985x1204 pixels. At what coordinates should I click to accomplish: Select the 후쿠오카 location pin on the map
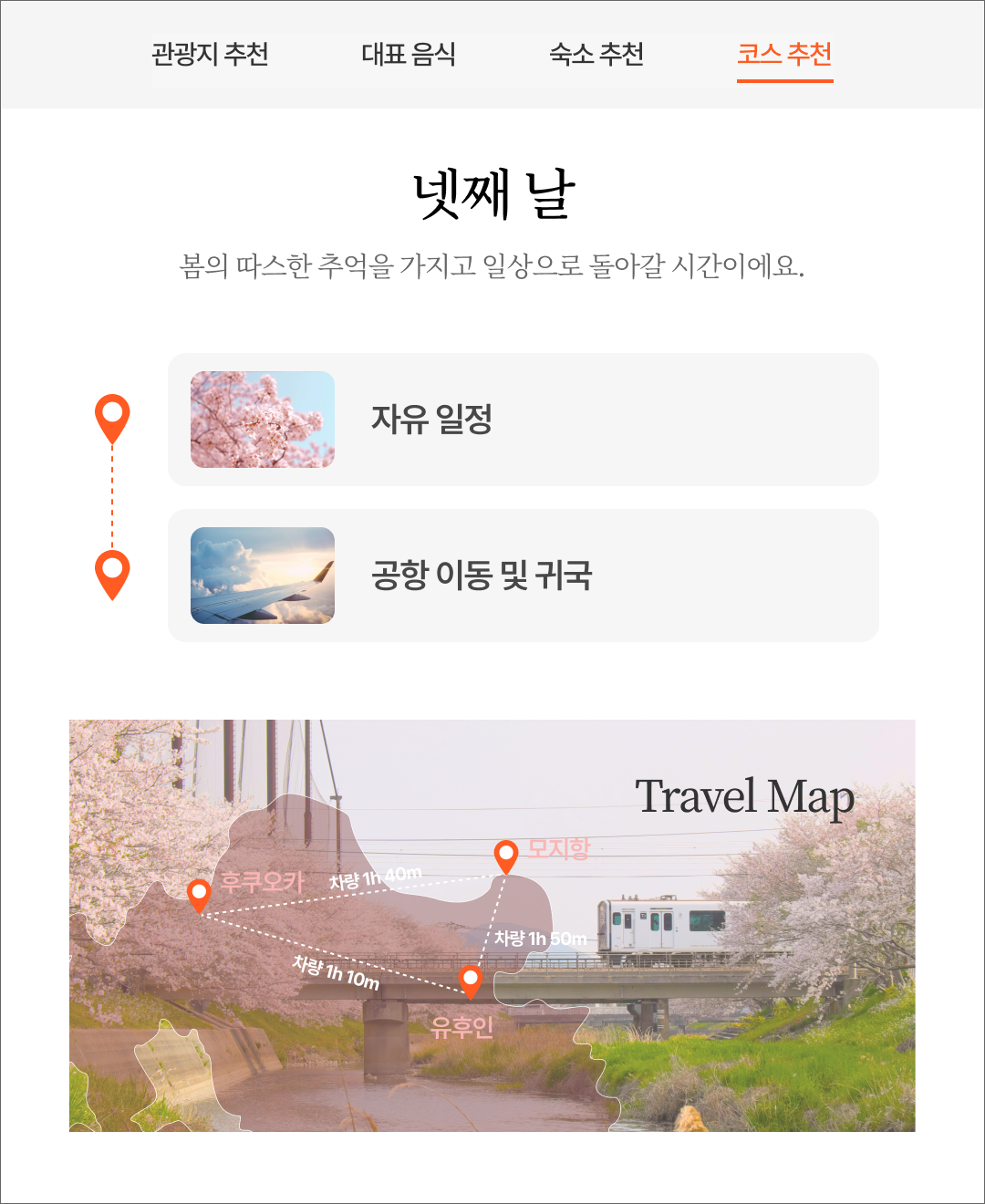tap(200, 894)
